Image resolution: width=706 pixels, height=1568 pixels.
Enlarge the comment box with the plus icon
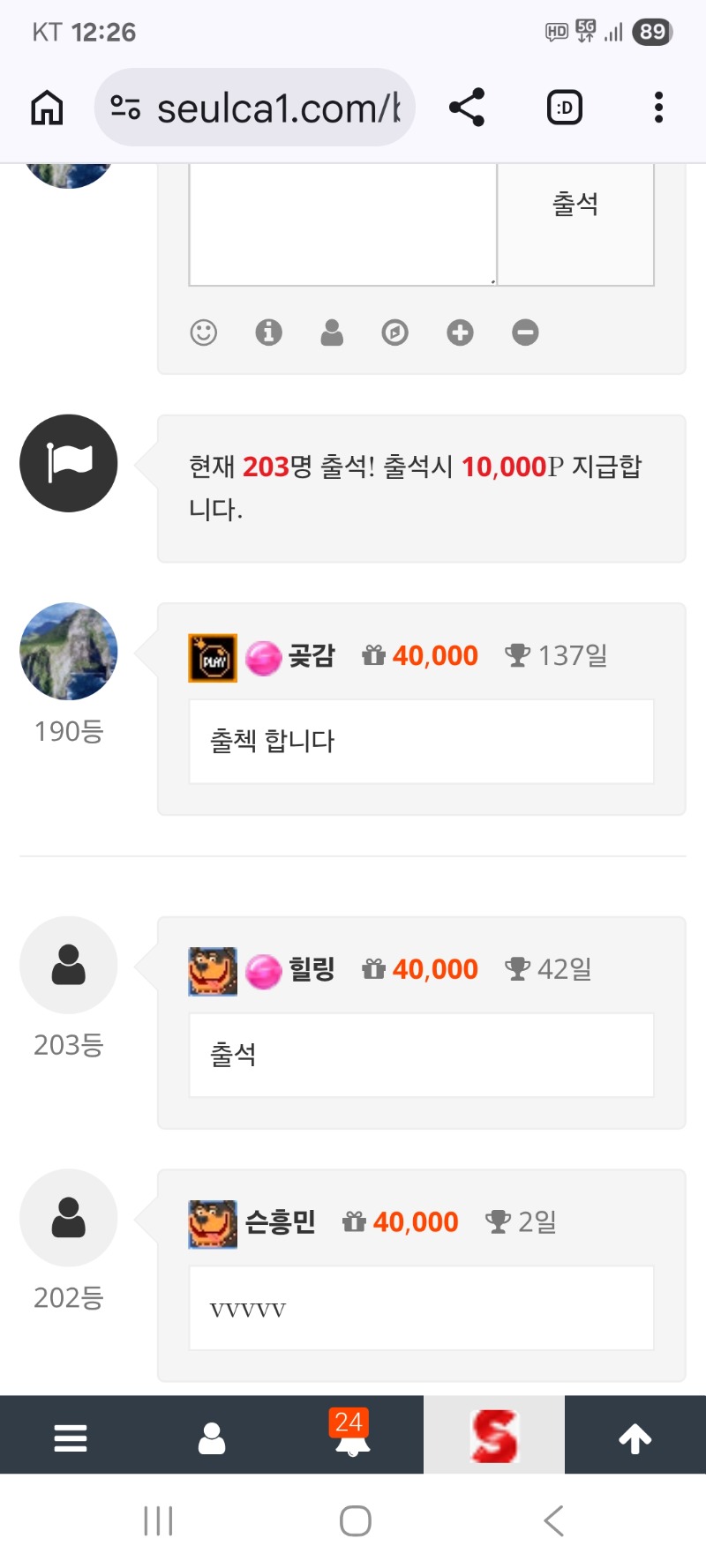tap(460, 332)
